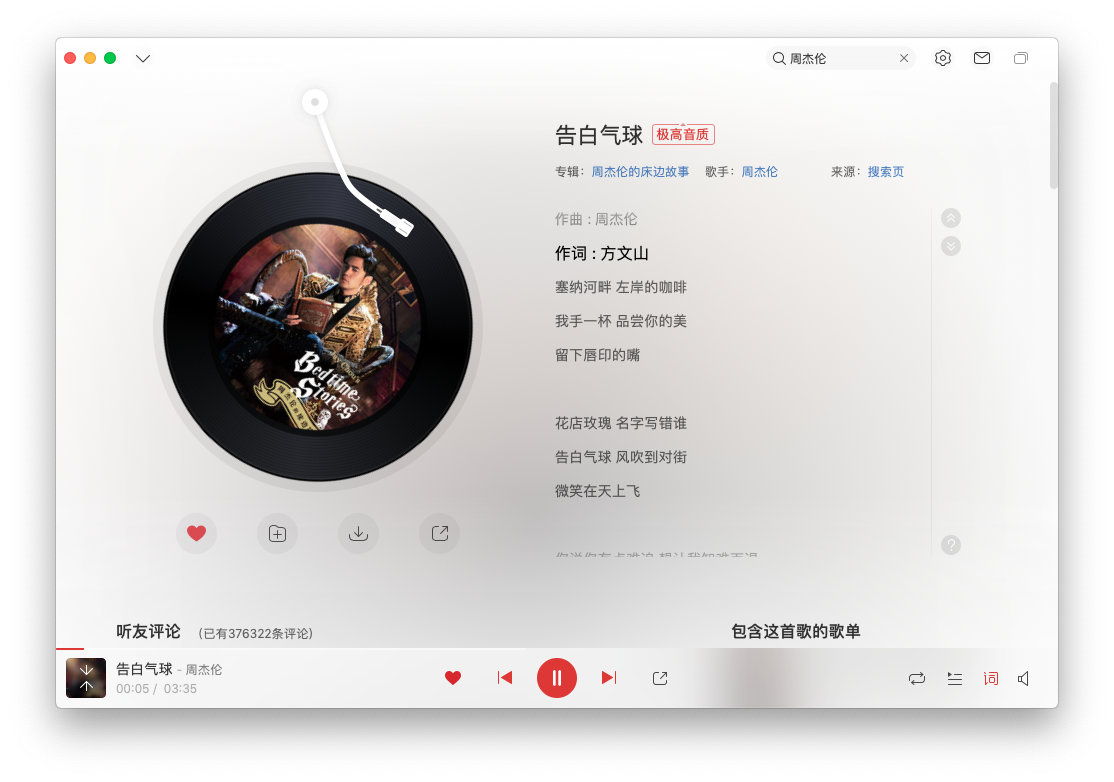The image size is (1114, 782).
Task: Open the album 周杰伦的床边故事
Action: click(x=640, y=172)
